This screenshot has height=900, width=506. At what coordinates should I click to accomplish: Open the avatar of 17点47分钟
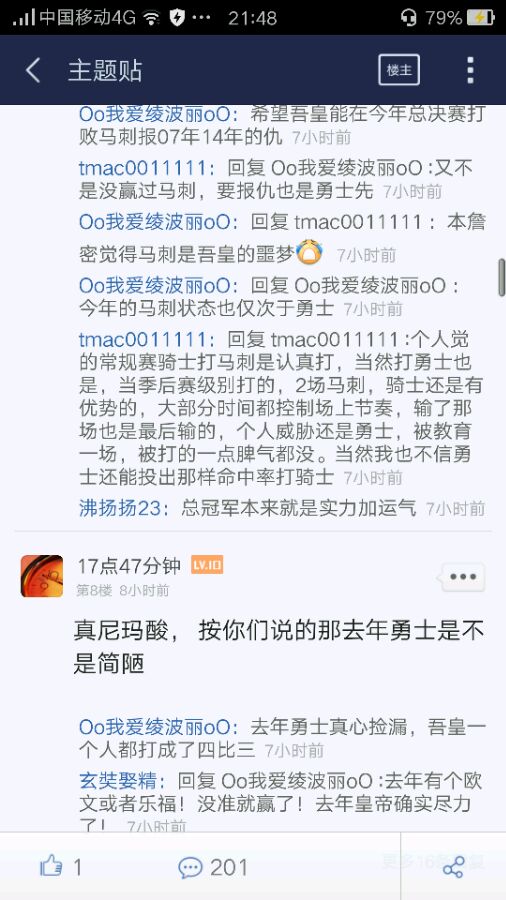42,576
